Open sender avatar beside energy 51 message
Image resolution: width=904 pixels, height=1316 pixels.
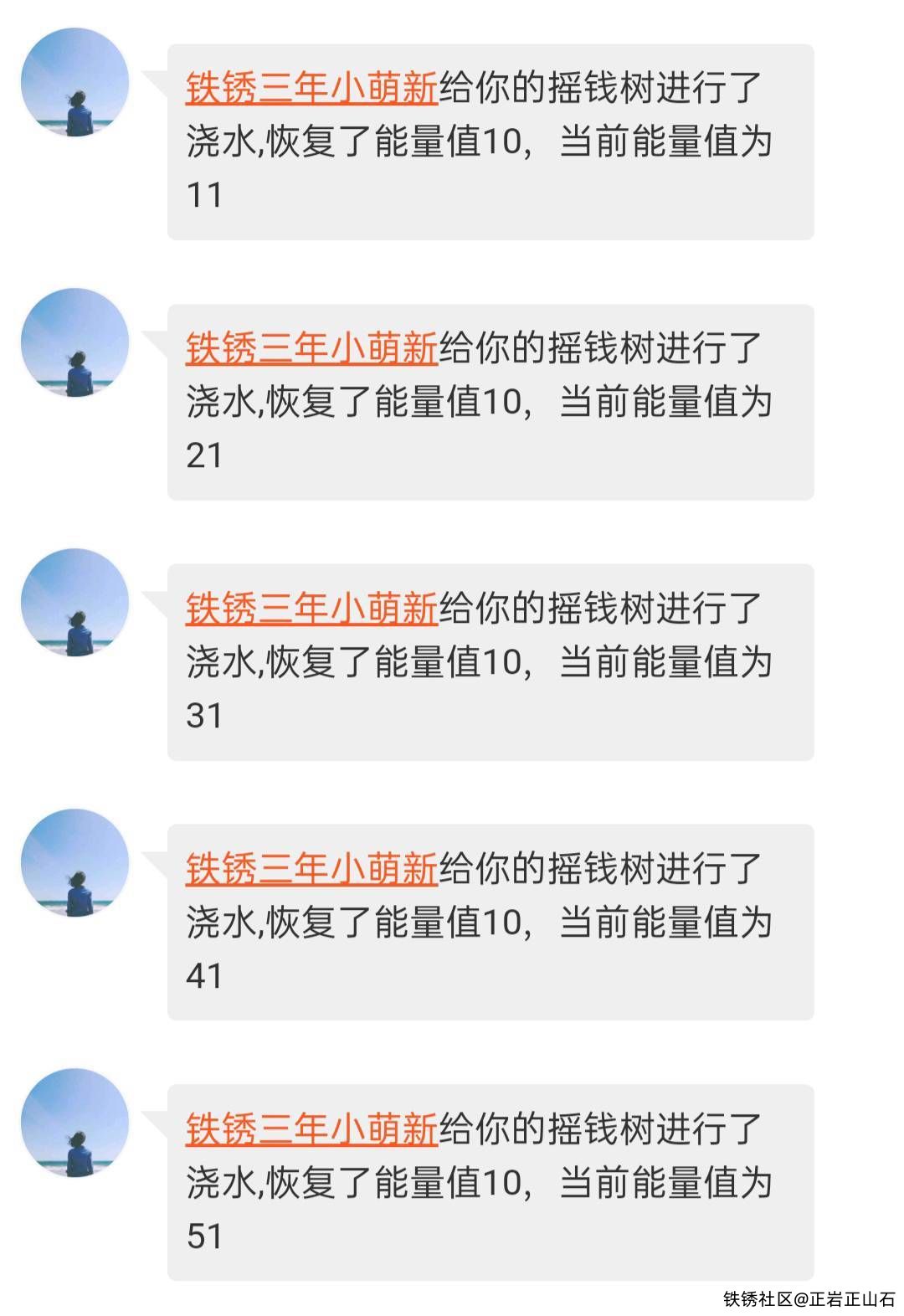click(75, 1123)
